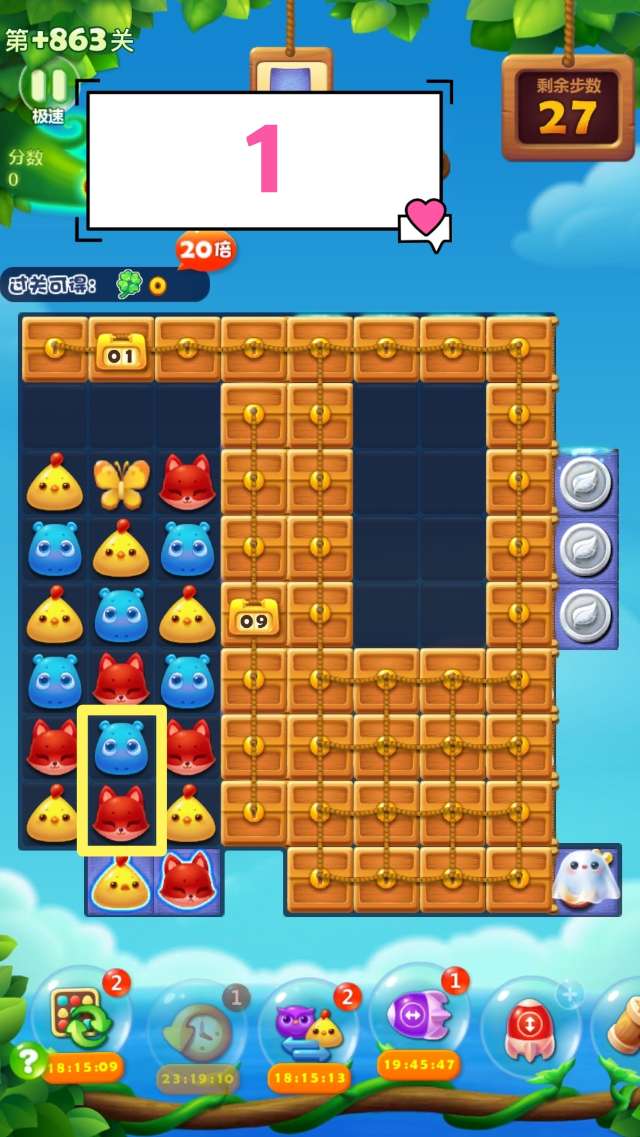Tap the orange butterfly tile
The height and width of the screenshot is (1137, 640).
[x=121, y=483]
